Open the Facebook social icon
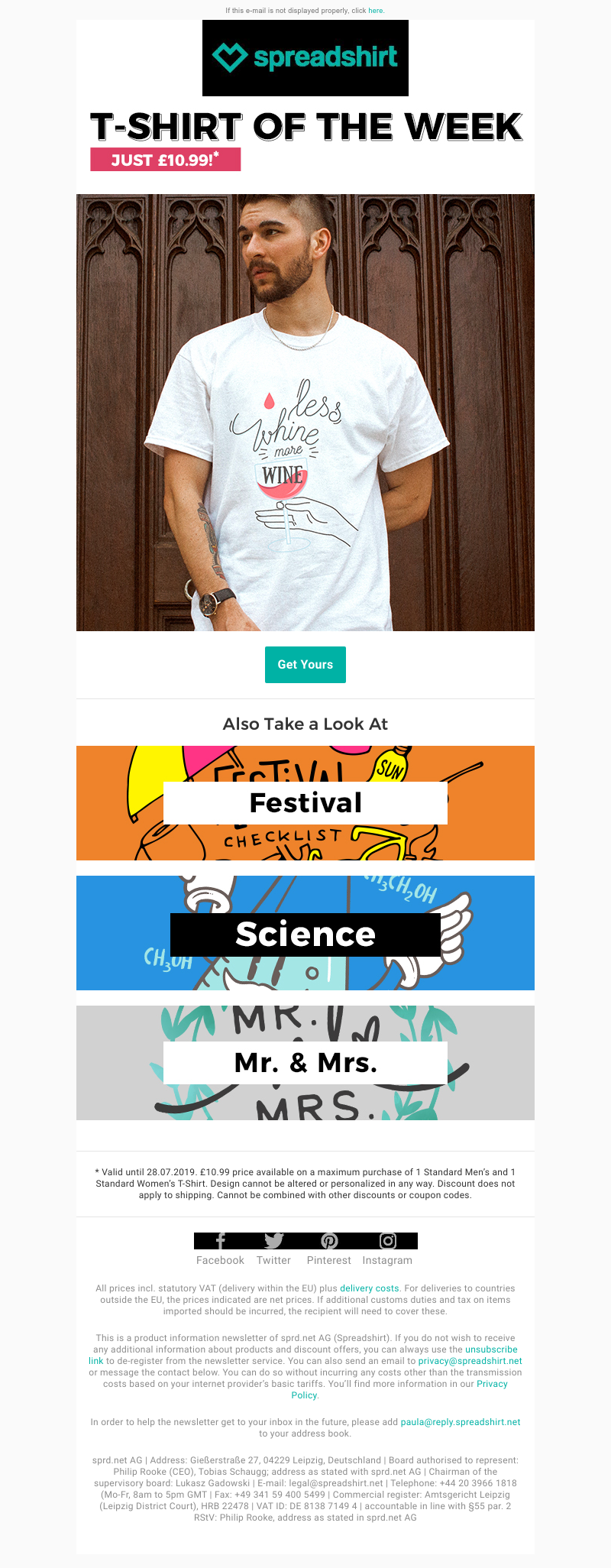 (220, 1241)
